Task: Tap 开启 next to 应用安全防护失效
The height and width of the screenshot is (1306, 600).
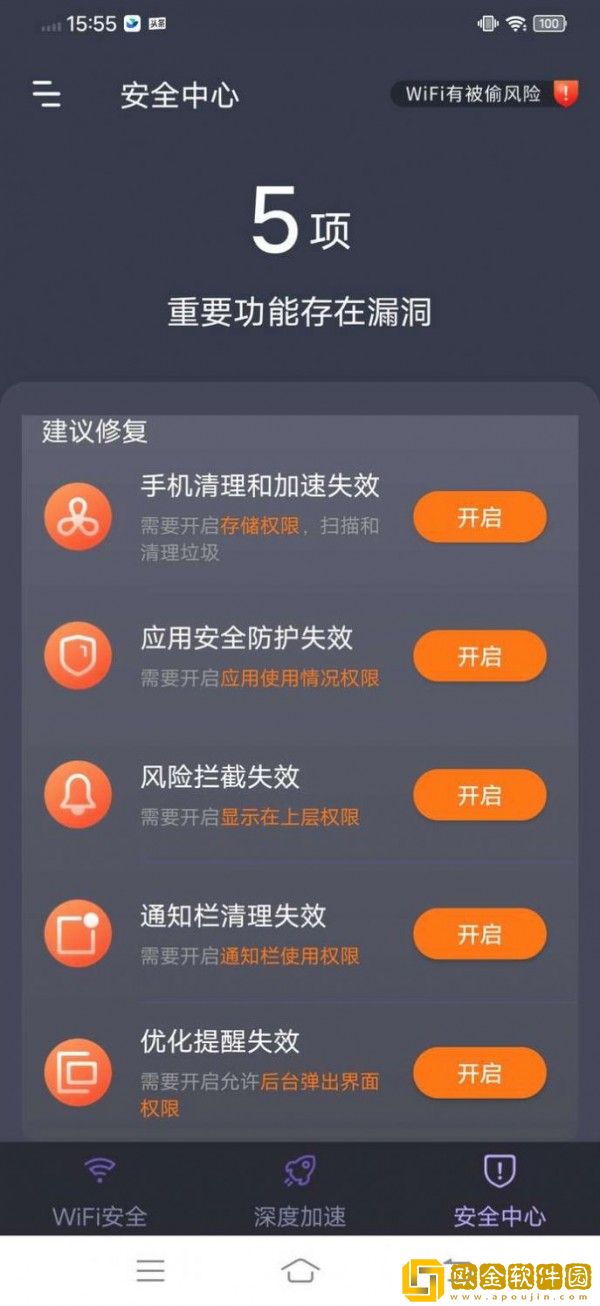Action: [480, 656]
